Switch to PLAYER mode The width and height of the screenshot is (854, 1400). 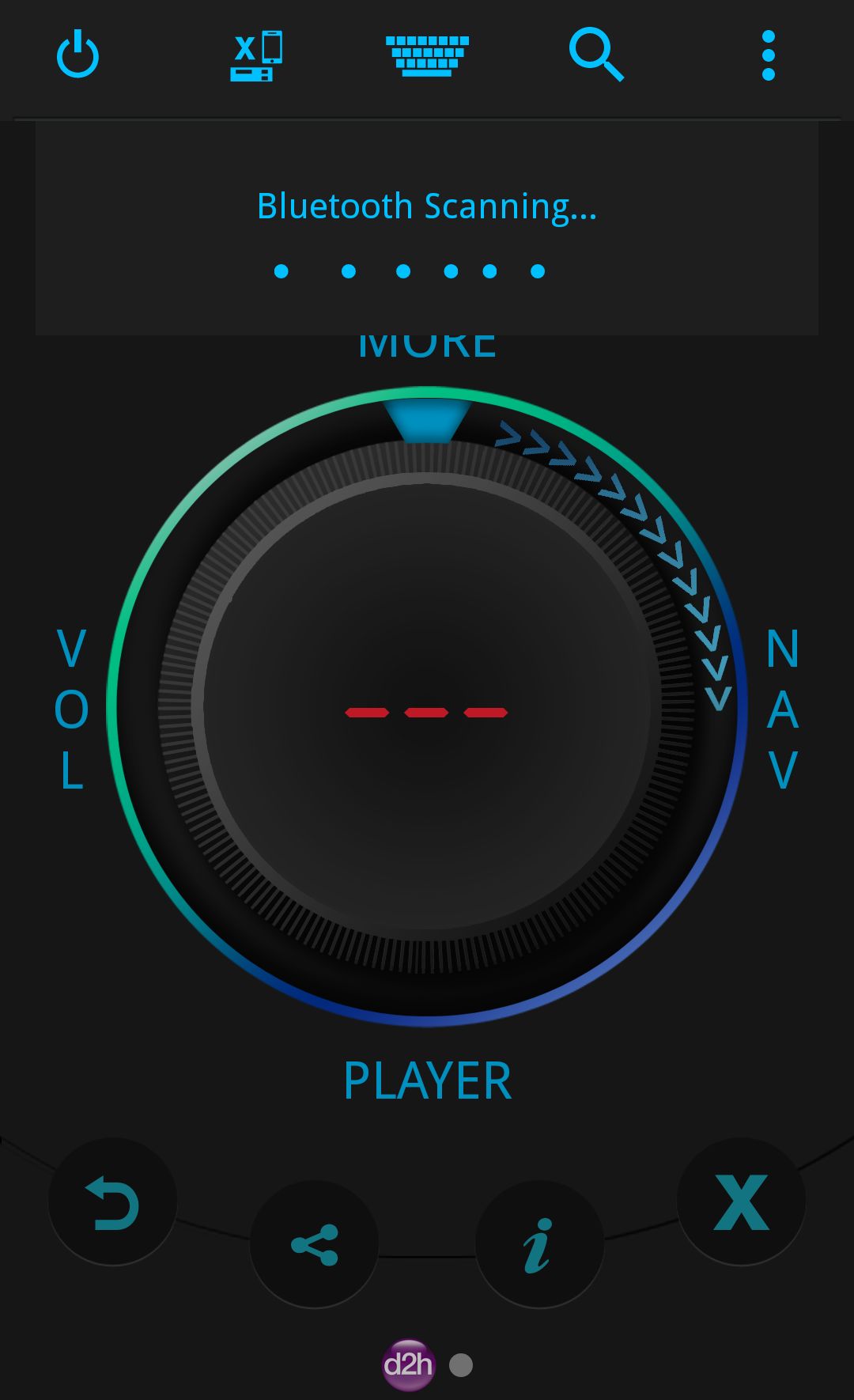click(427, 1081)
